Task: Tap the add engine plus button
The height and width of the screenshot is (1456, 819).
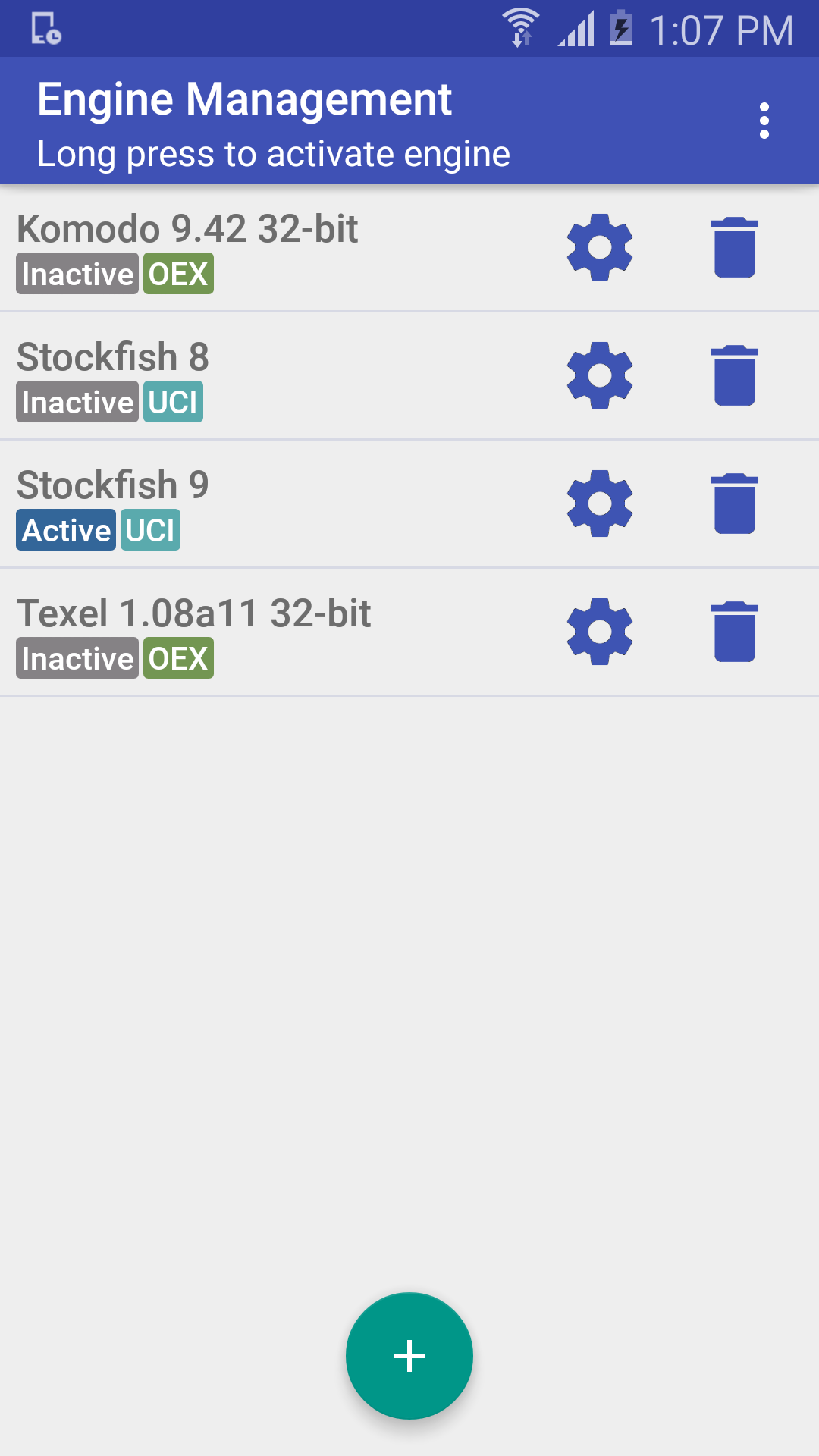Action: [x=409, y=1354]
